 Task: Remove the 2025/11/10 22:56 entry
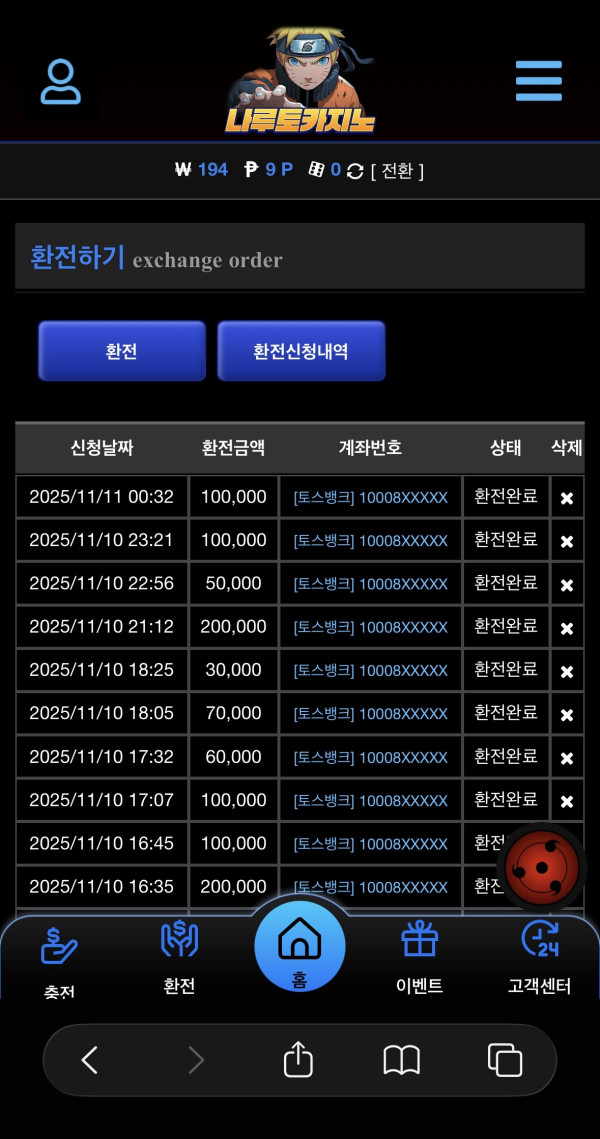[x=567, y=585]
